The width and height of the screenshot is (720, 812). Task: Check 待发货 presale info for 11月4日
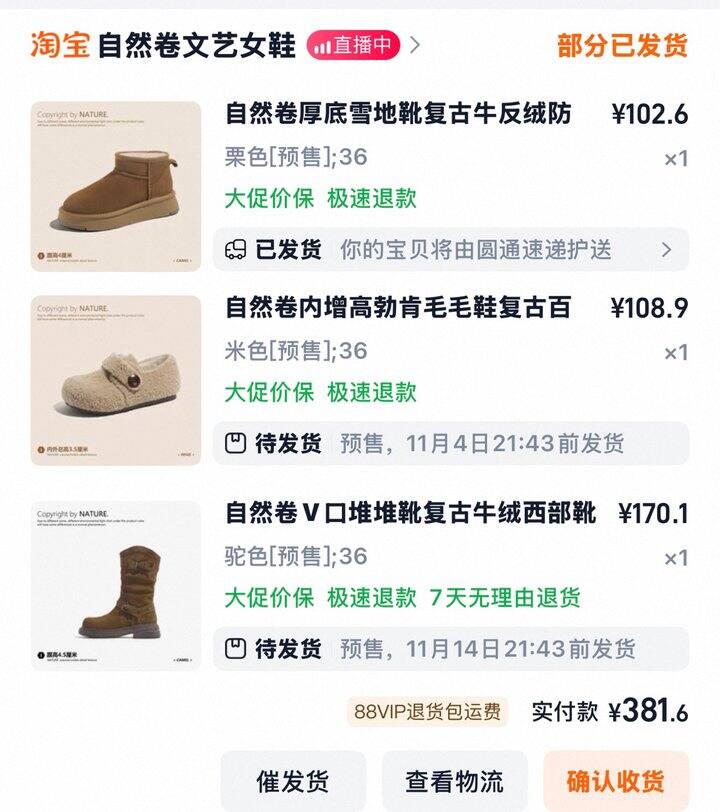[450, 443]
